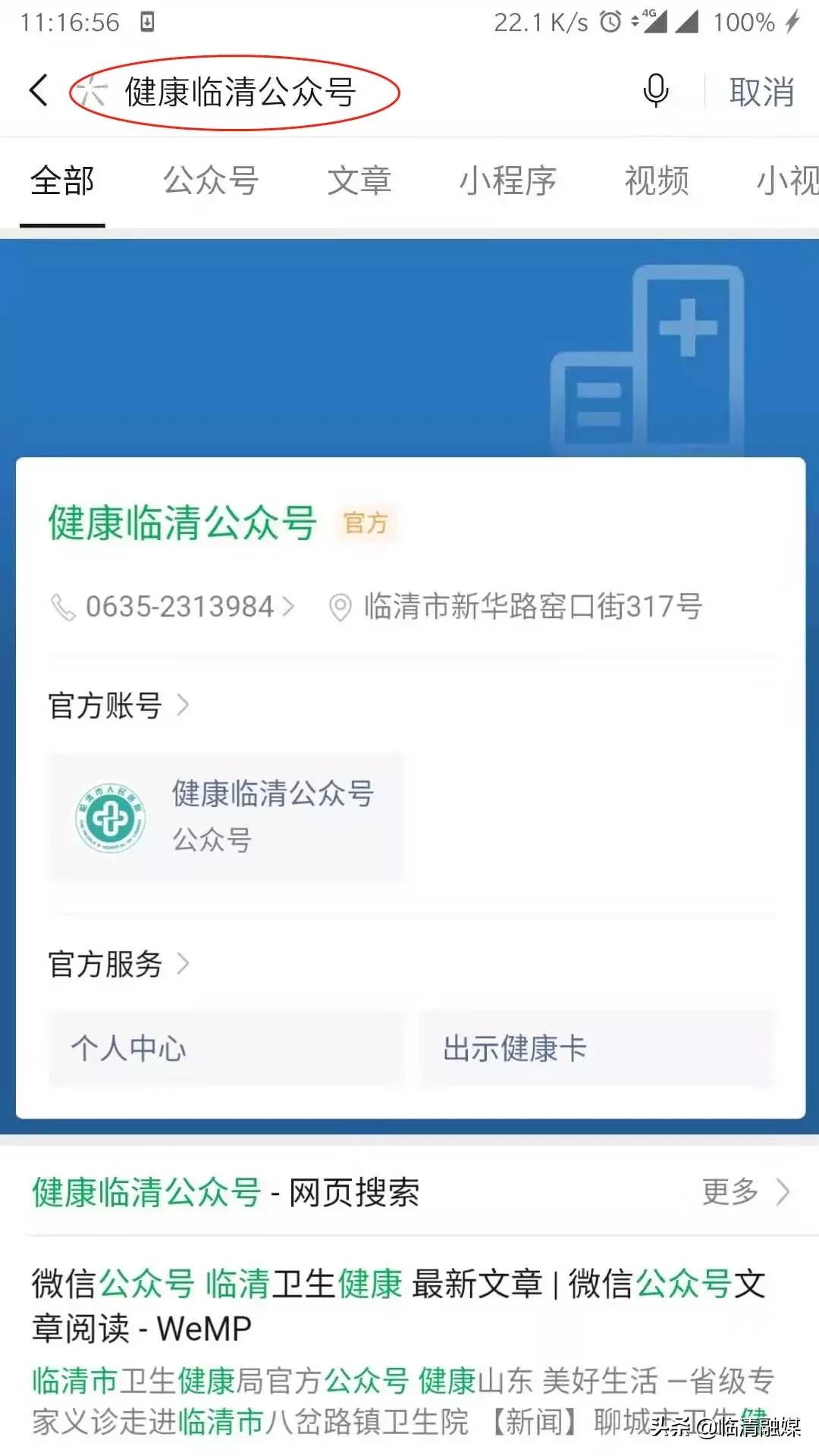Expand the 官方服务 section chevron
Screen dimensions: 819x1456
pyautogui.click(x=184, y=965)
